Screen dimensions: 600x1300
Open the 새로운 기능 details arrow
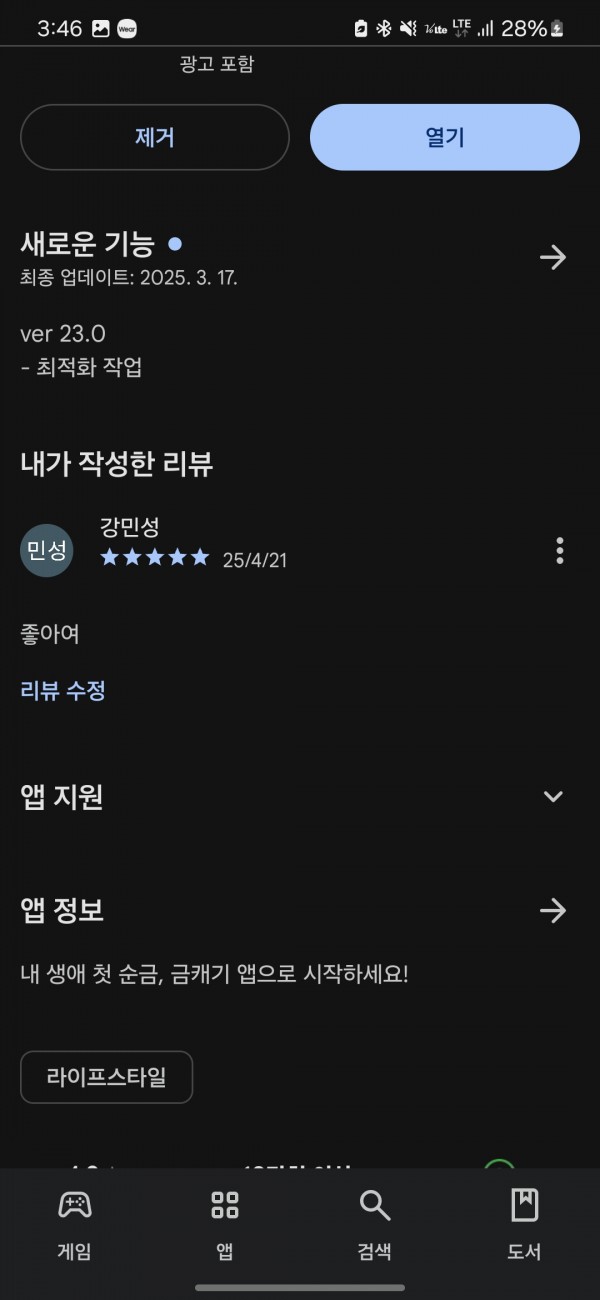coord(553,258)
